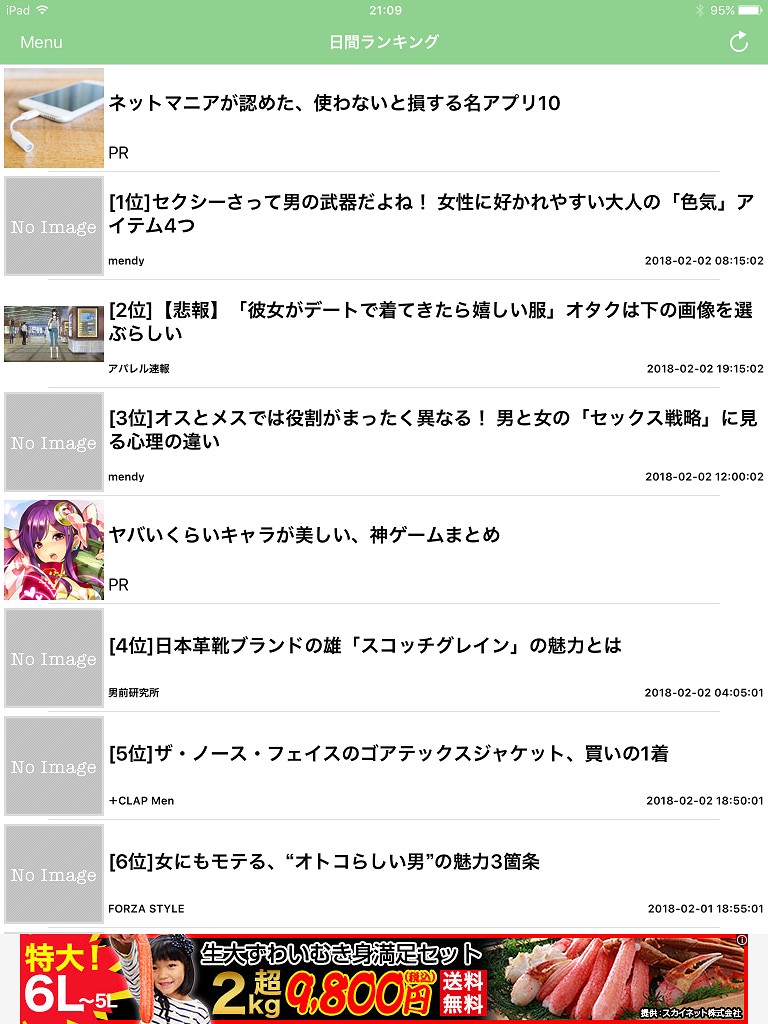Open the Menu drawer
Image resolution: width=768 pixels, height=1024 pixels.
(41, 42)
